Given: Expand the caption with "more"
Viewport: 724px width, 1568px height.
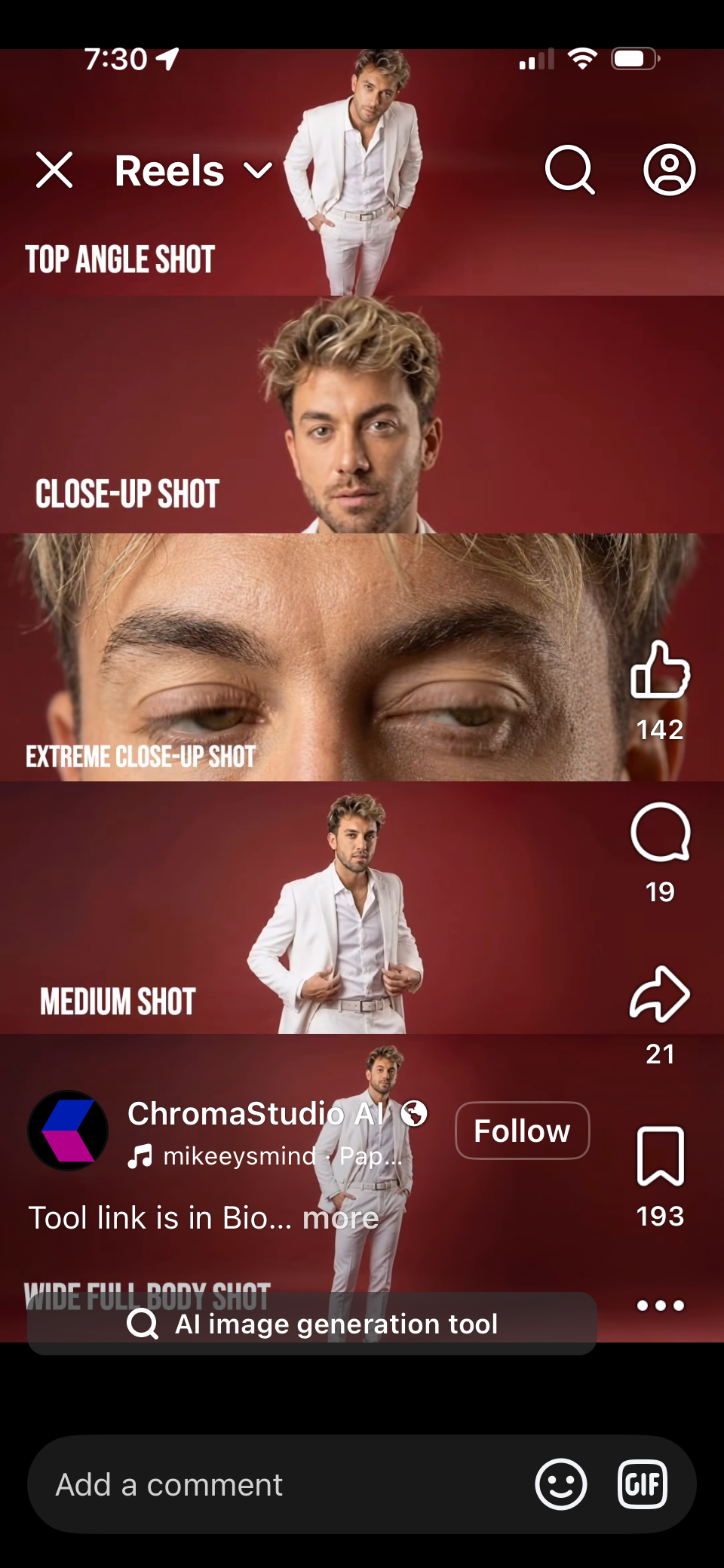Looking at the screenshot, I should click(x=341, y=1218).
